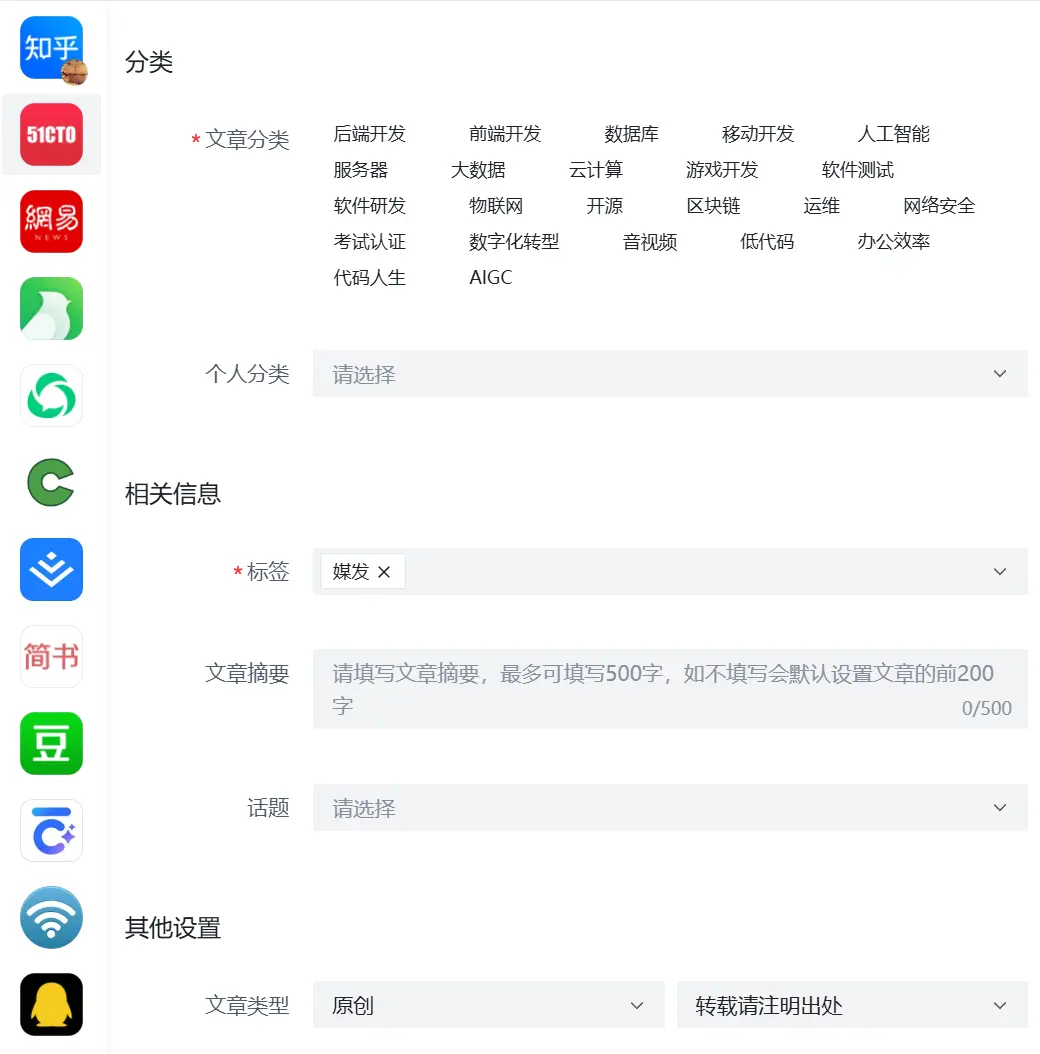This screenshot has height=1054, width=1040.
Task: Click the Douban platform icon
Action: click(x=51, y=743)
